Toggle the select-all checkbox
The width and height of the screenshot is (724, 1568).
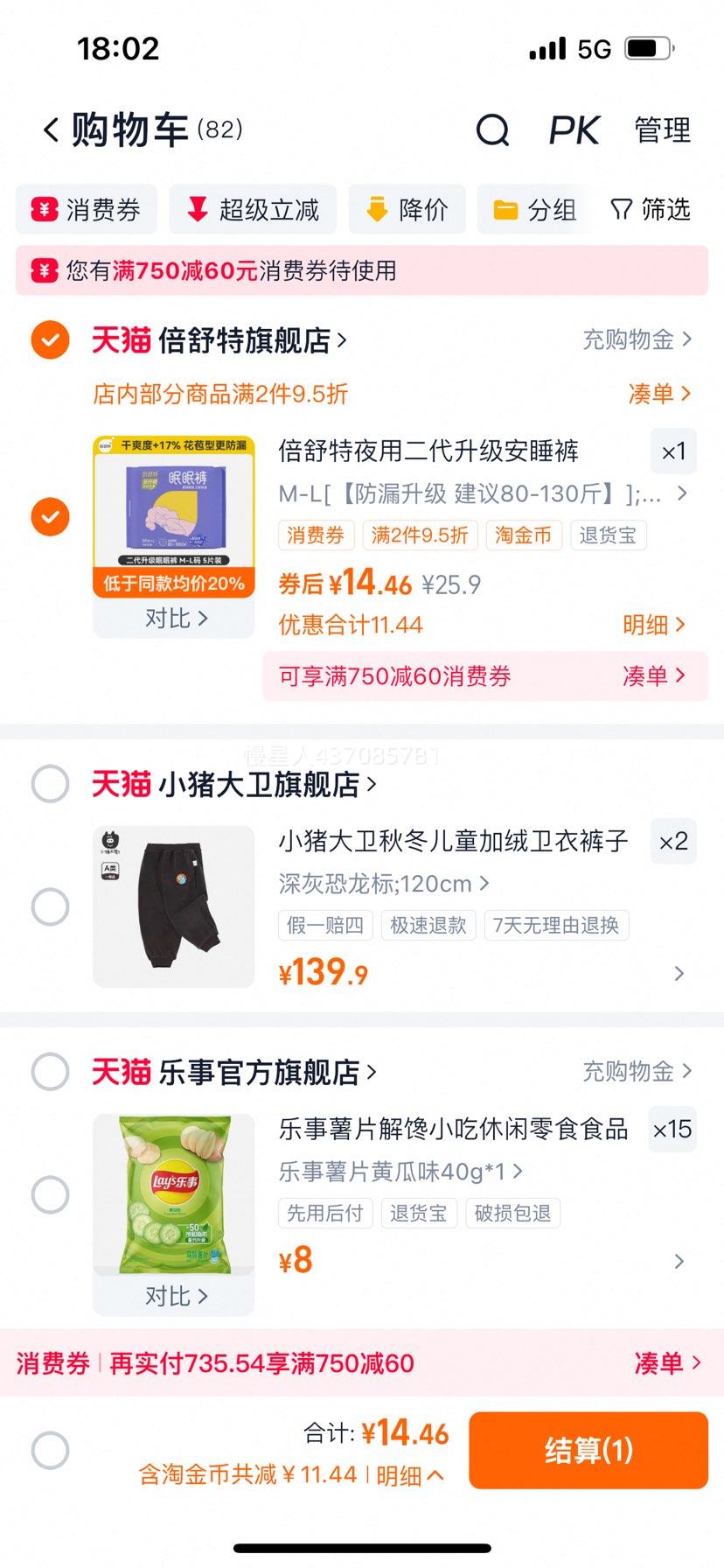point(50,1450)
